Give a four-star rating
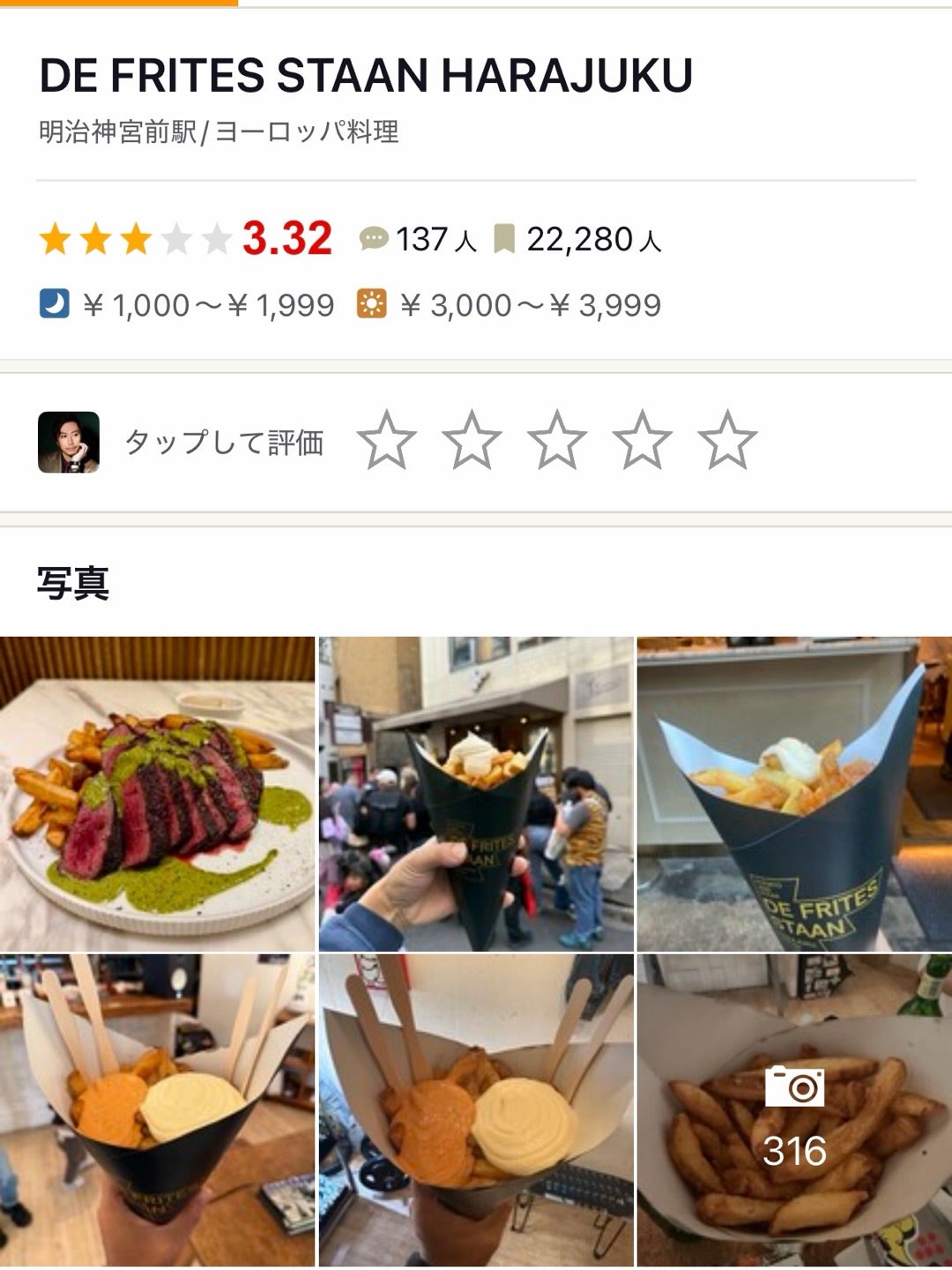This screenshot has width=952, height=1270. tap(642, 440)
